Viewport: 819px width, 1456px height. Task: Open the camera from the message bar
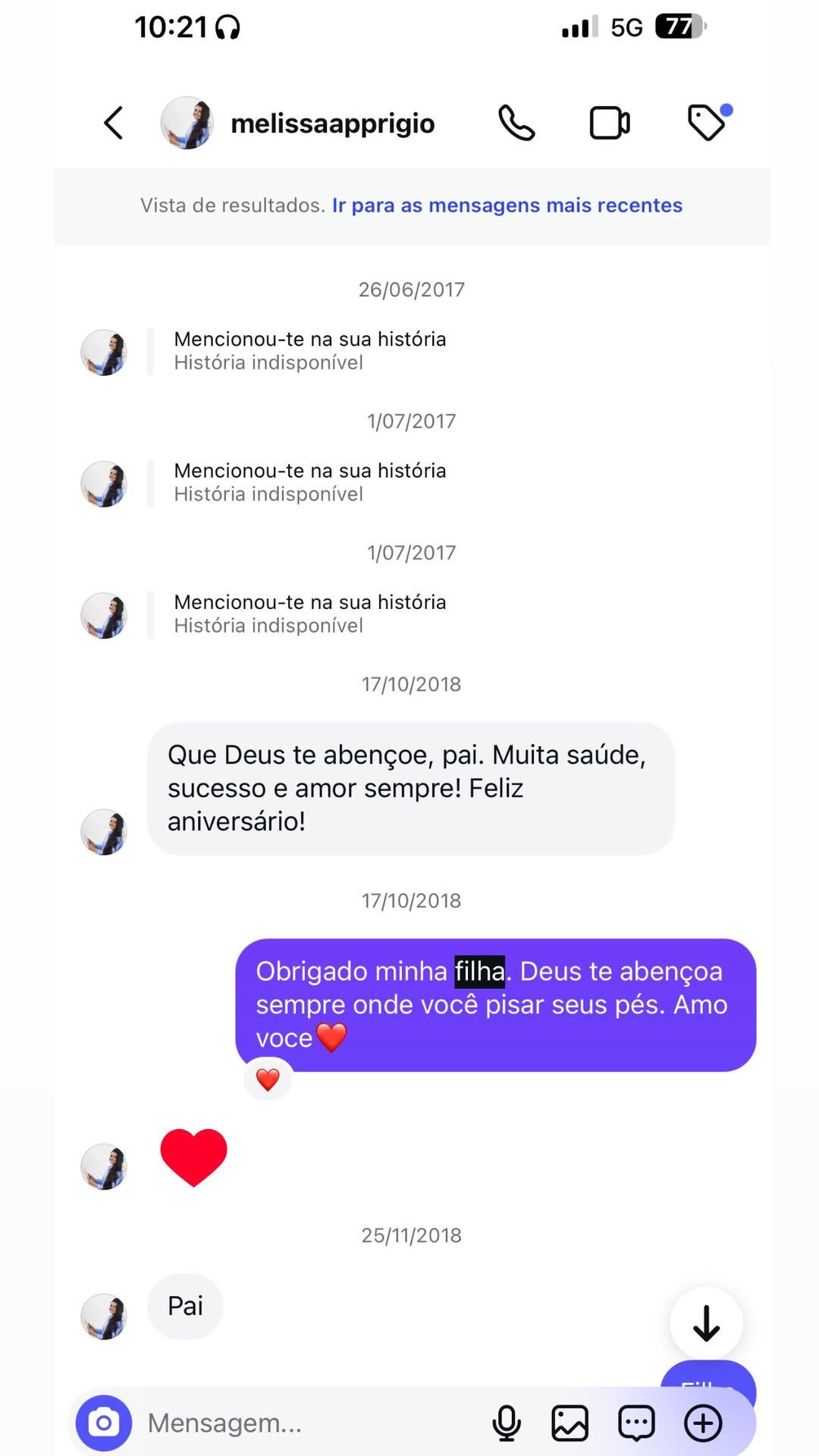pos(104,1423)
